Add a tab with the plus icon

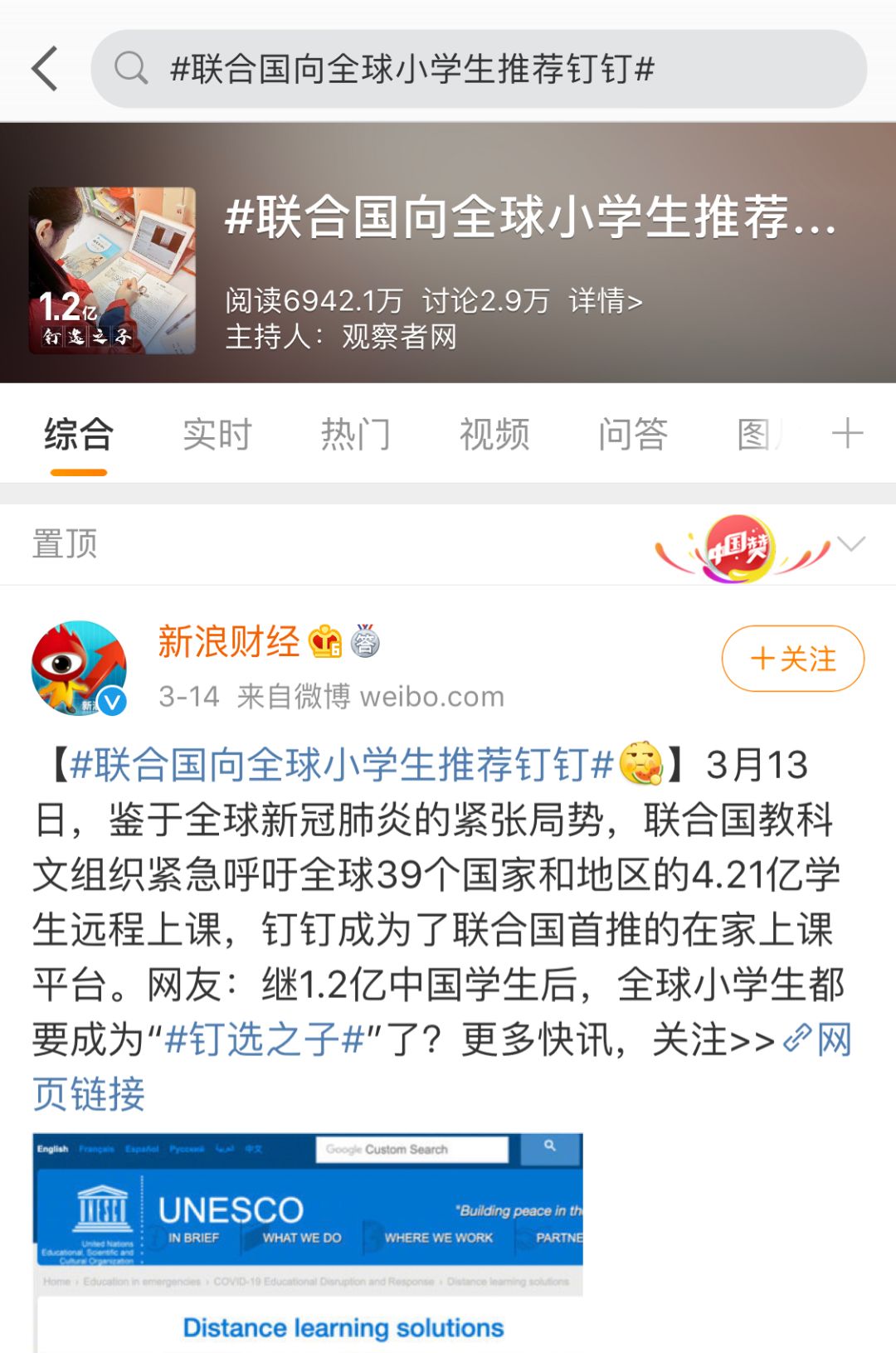click(847, 434)
